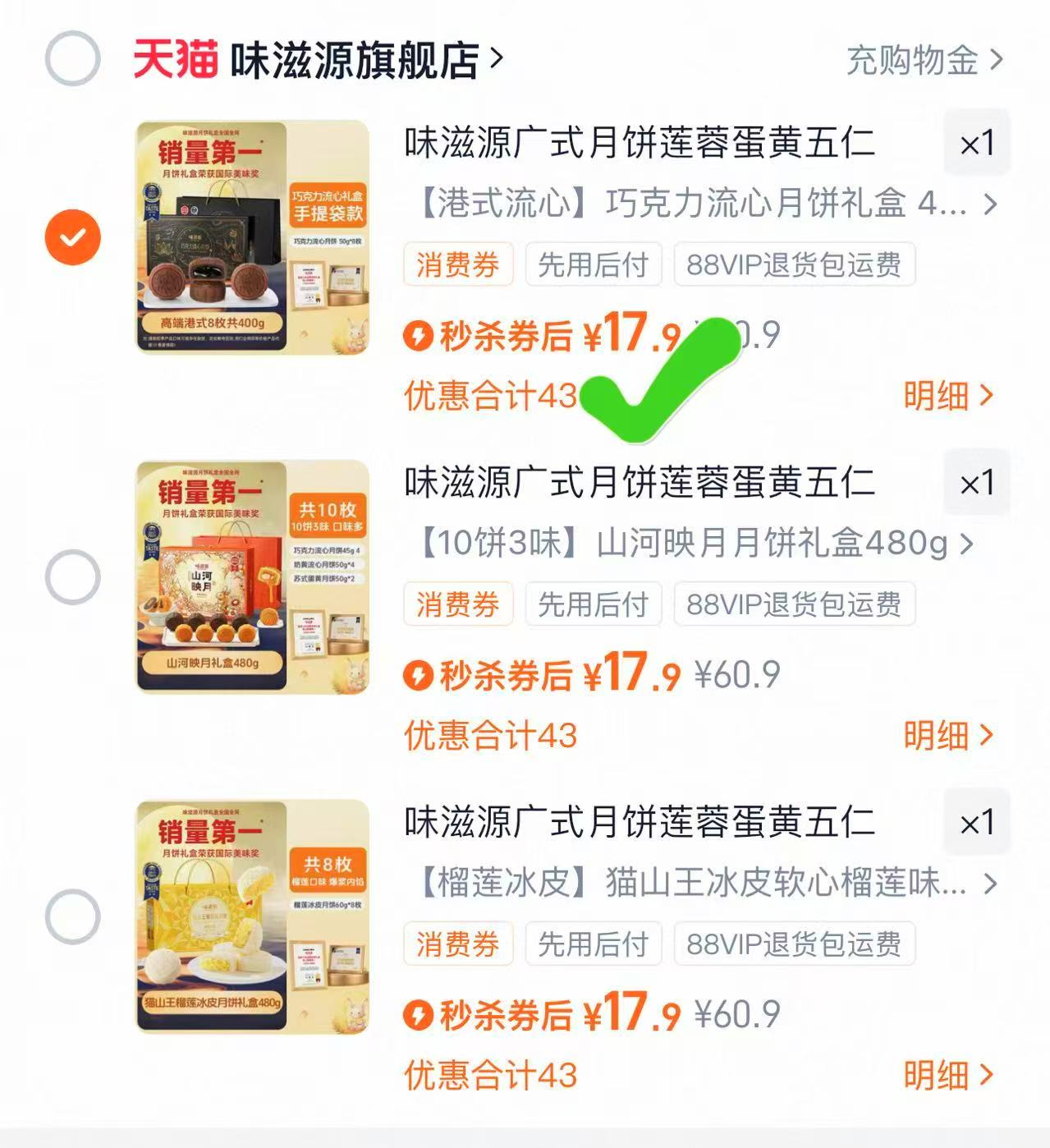Click the lightning icon beside 山河映月 seckill price
The image size is (1050, 1148).
[421, 674]
